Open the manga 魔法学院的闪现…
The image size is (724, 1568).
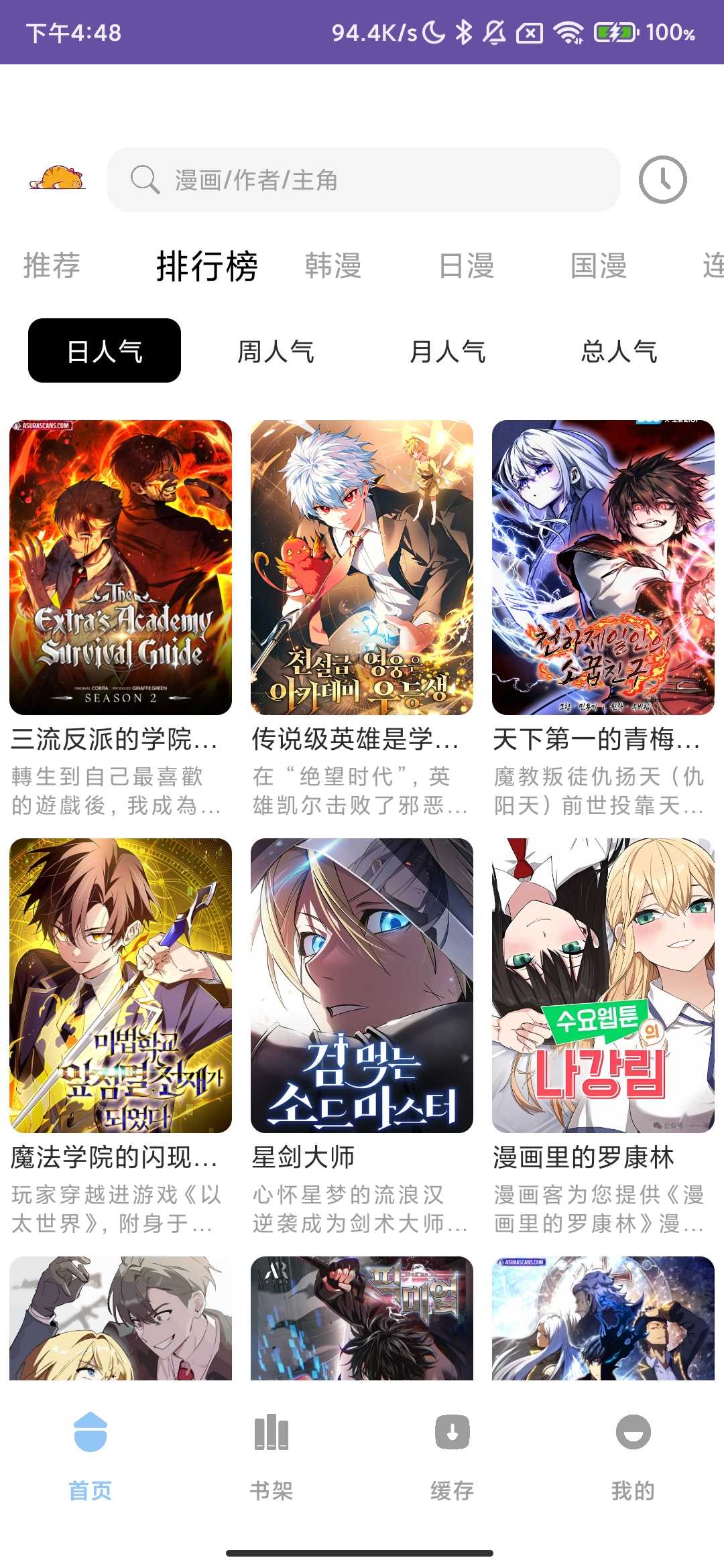click(121, 985)
